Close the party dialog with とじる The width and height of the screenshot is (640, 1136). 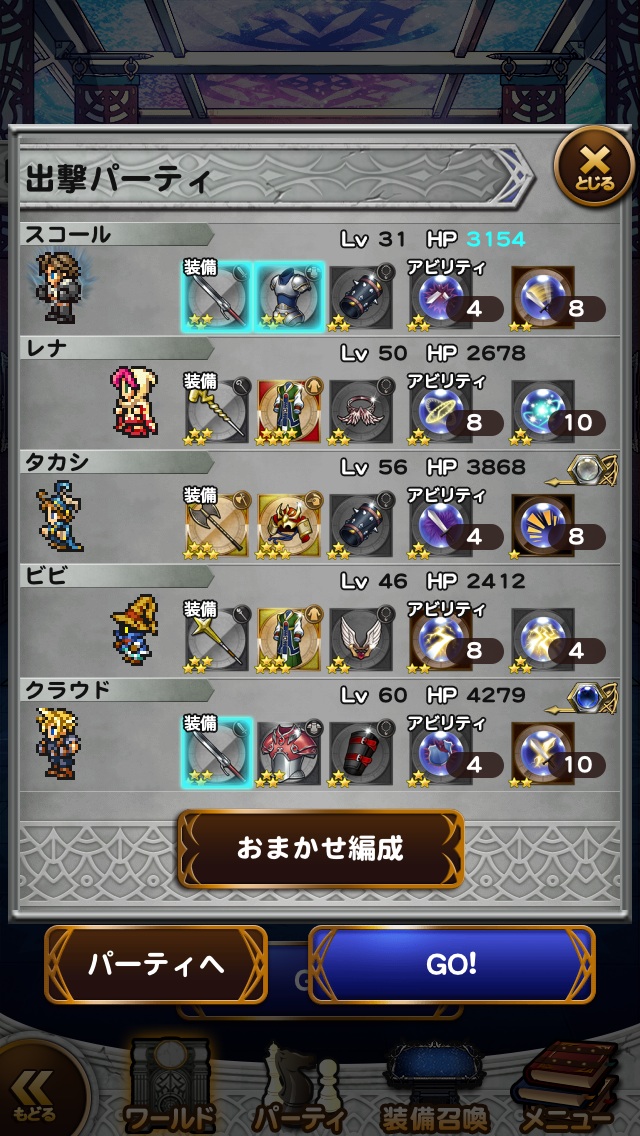tap(594, 166)
